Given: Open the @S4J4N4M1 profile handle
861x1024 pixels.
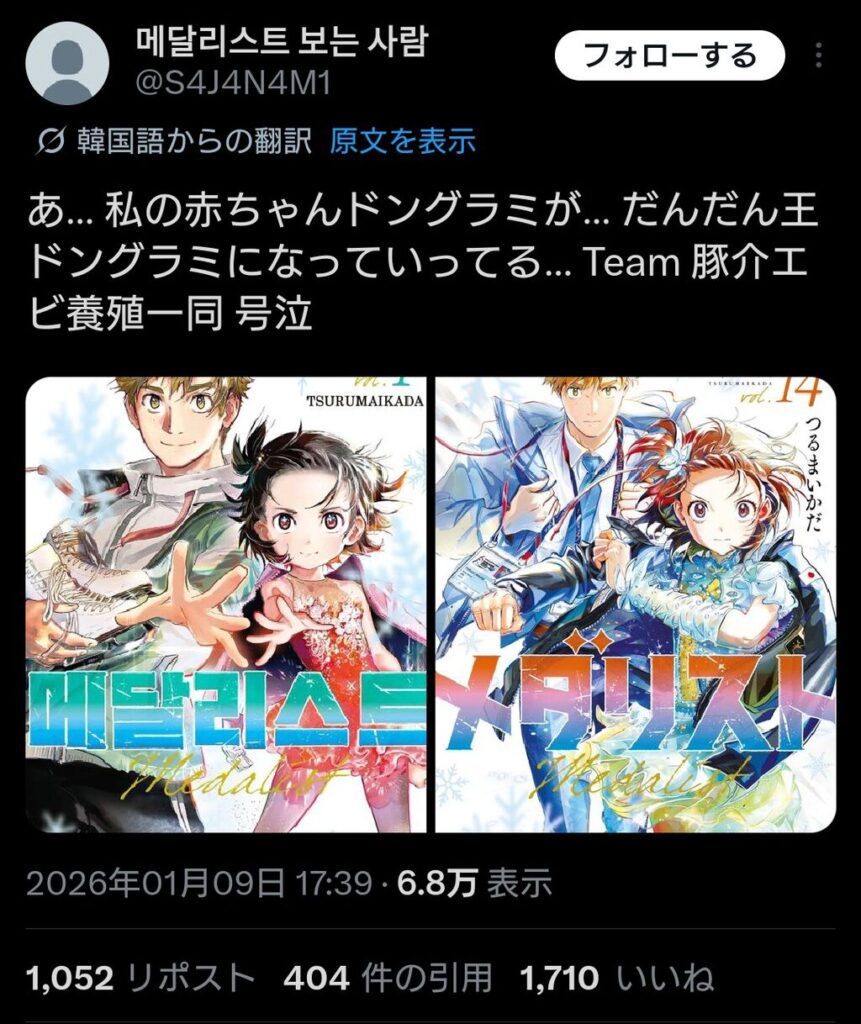Looking at the screenshot, I should pyautogui.click(x=232, y=83).
